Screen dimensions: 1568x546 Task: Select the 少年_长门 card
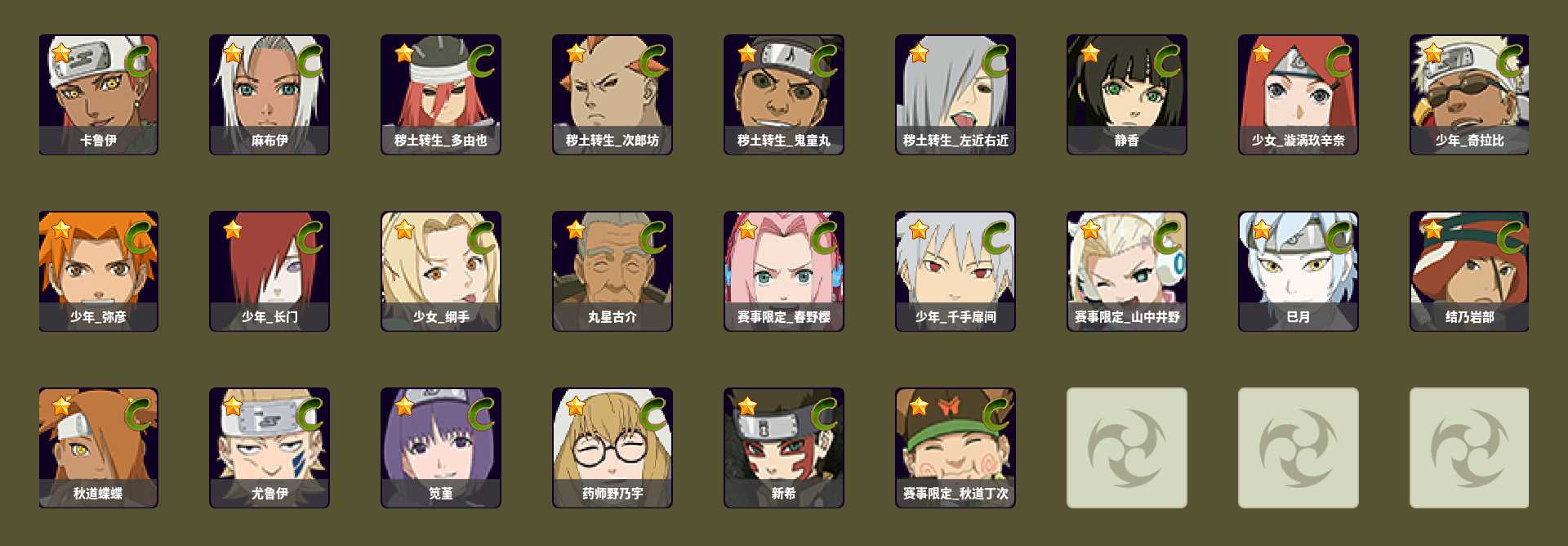tap(269, 271)
